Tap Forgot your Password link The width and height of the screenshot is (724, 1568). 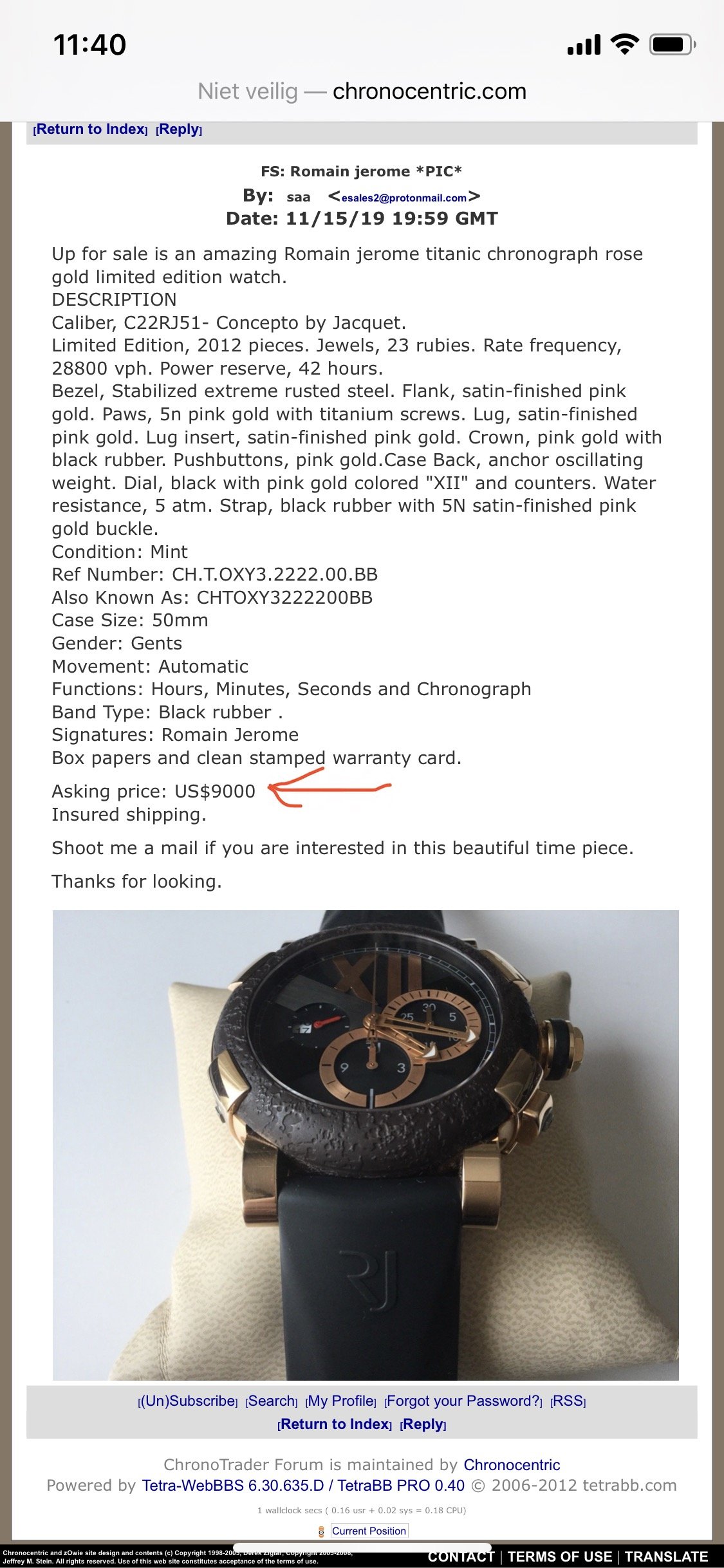click(x=463, y=1401)
